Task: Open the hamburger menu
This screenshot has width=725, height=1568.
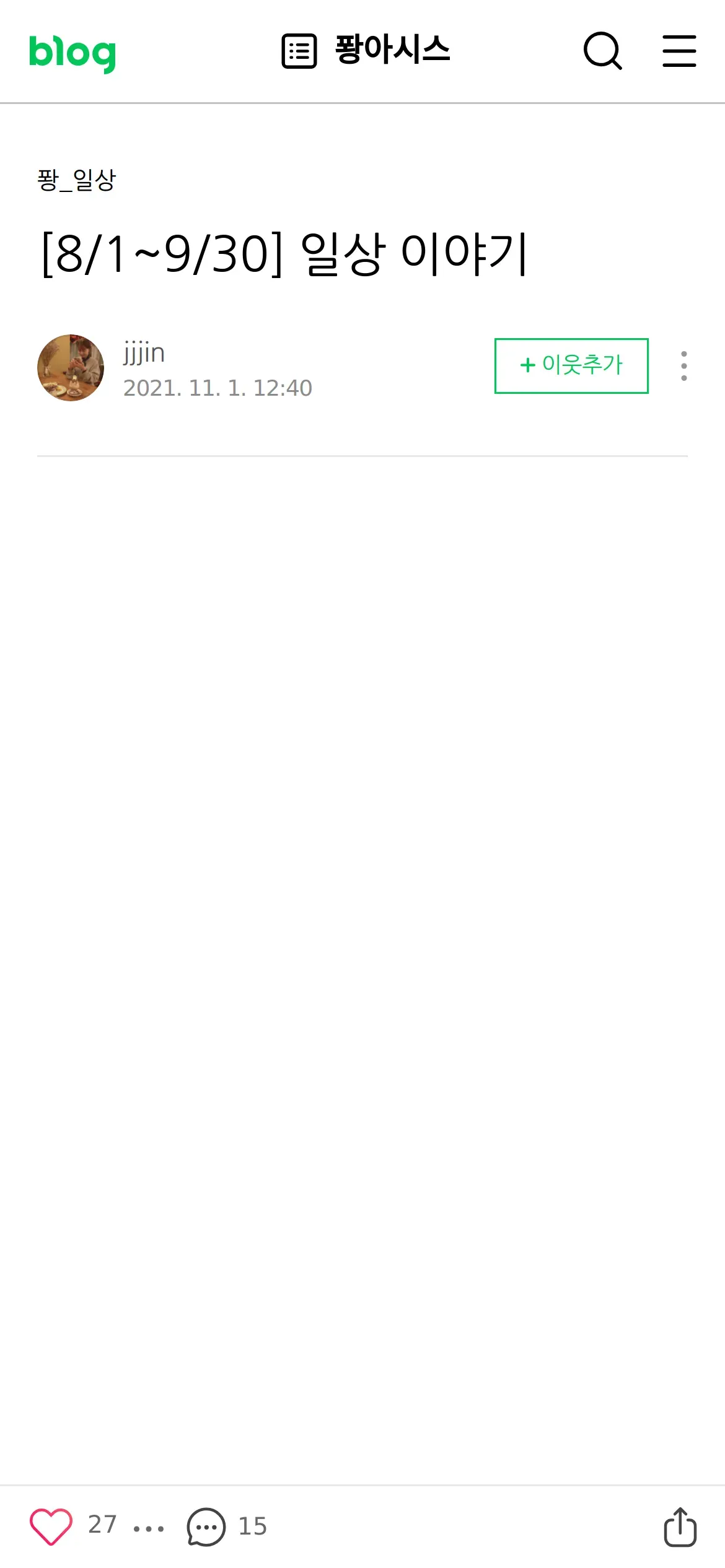Action: tap(679, 51)
